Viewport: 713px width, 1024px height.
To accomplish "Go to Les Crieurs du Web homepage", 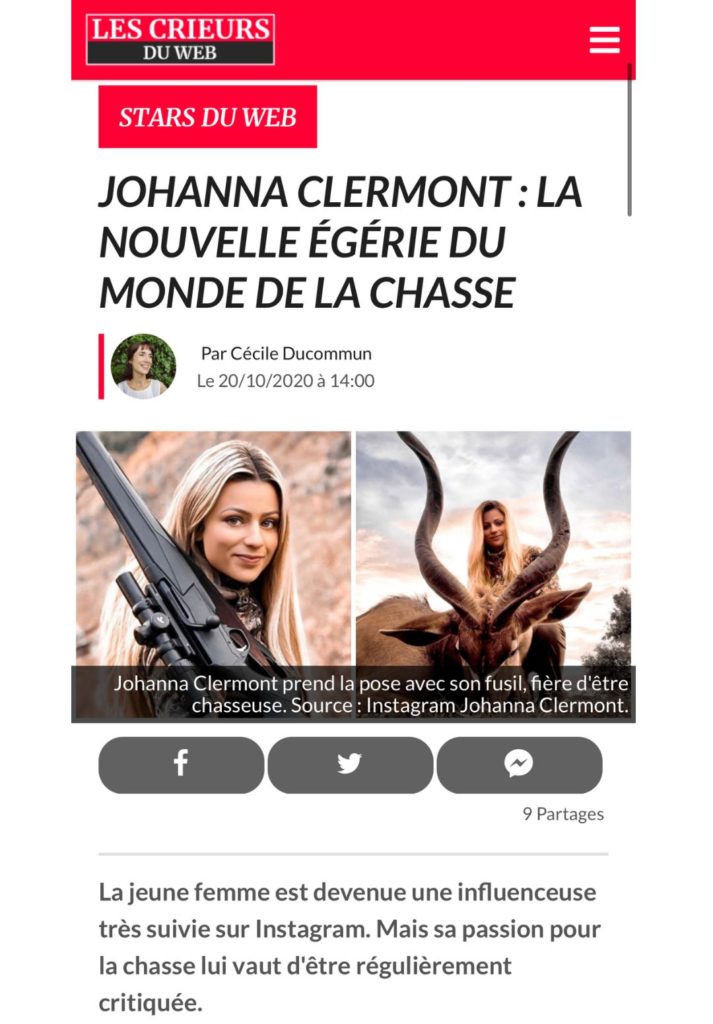I will pos(180,40).
